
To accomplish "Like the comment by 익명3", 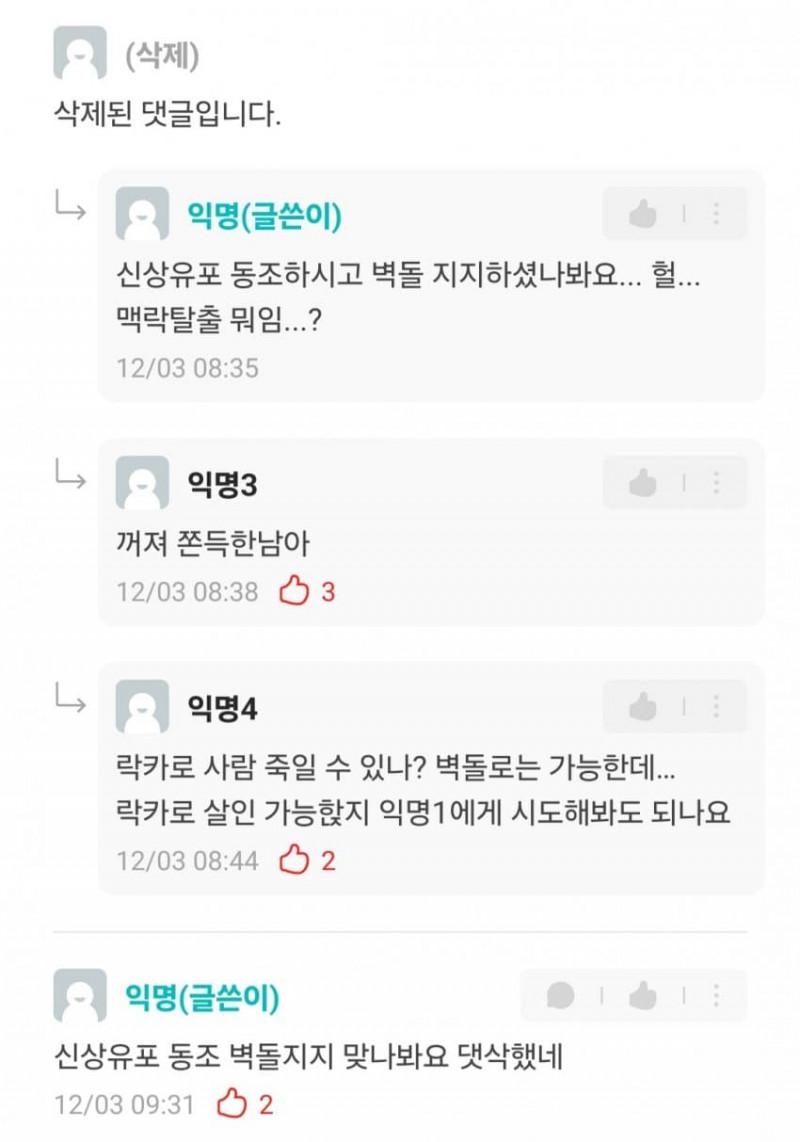I will pos(642,483).
